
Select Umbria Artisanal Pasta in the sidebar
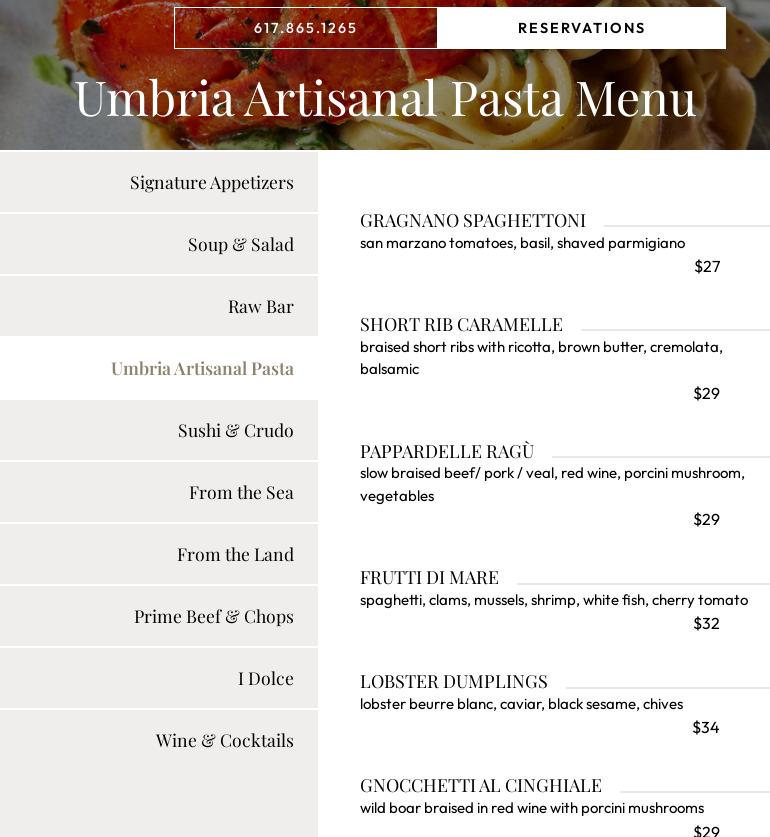tap(202, 368)
